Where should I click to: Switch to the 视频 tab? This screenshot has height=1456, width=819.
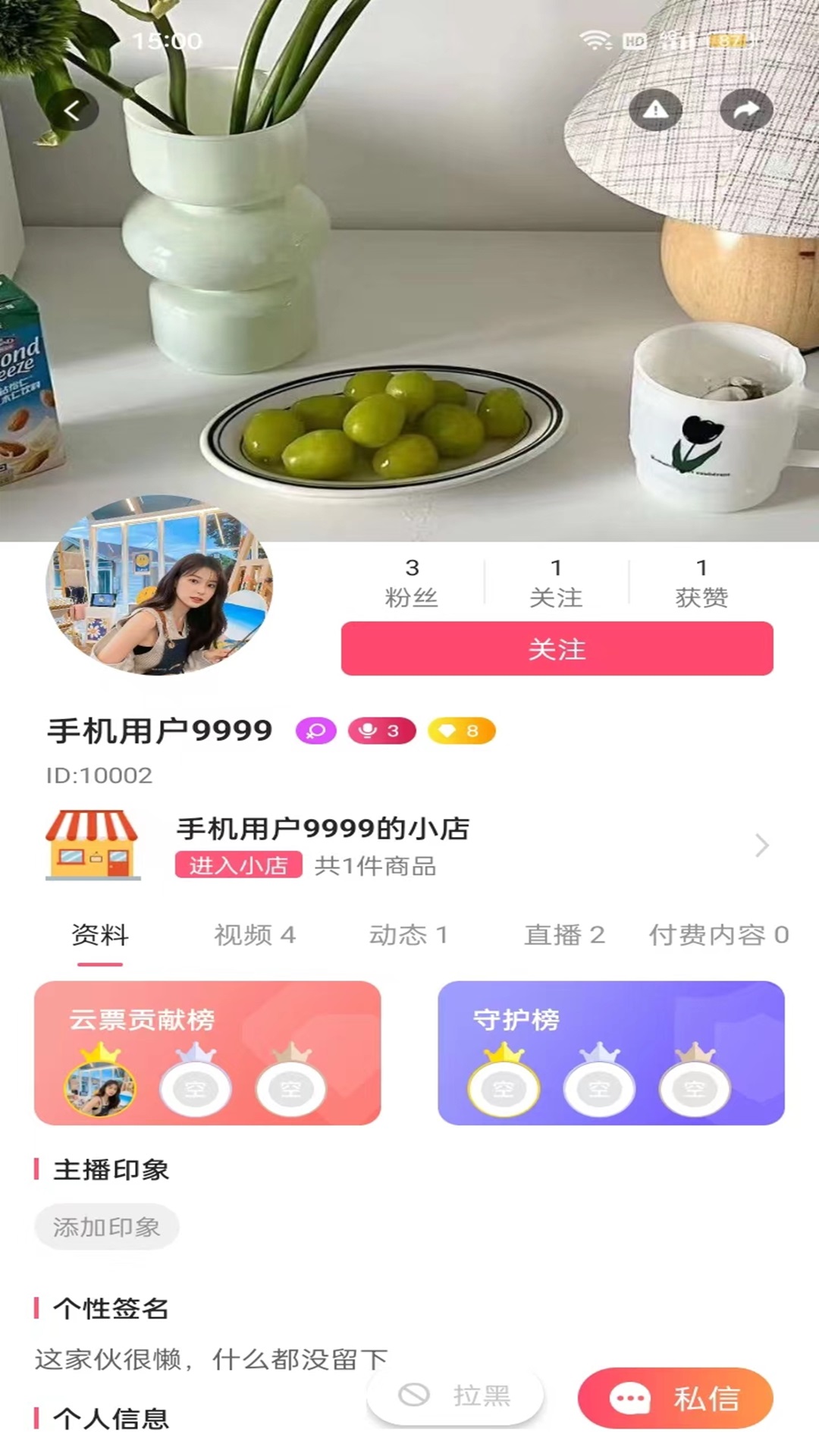tap(254, 935)
